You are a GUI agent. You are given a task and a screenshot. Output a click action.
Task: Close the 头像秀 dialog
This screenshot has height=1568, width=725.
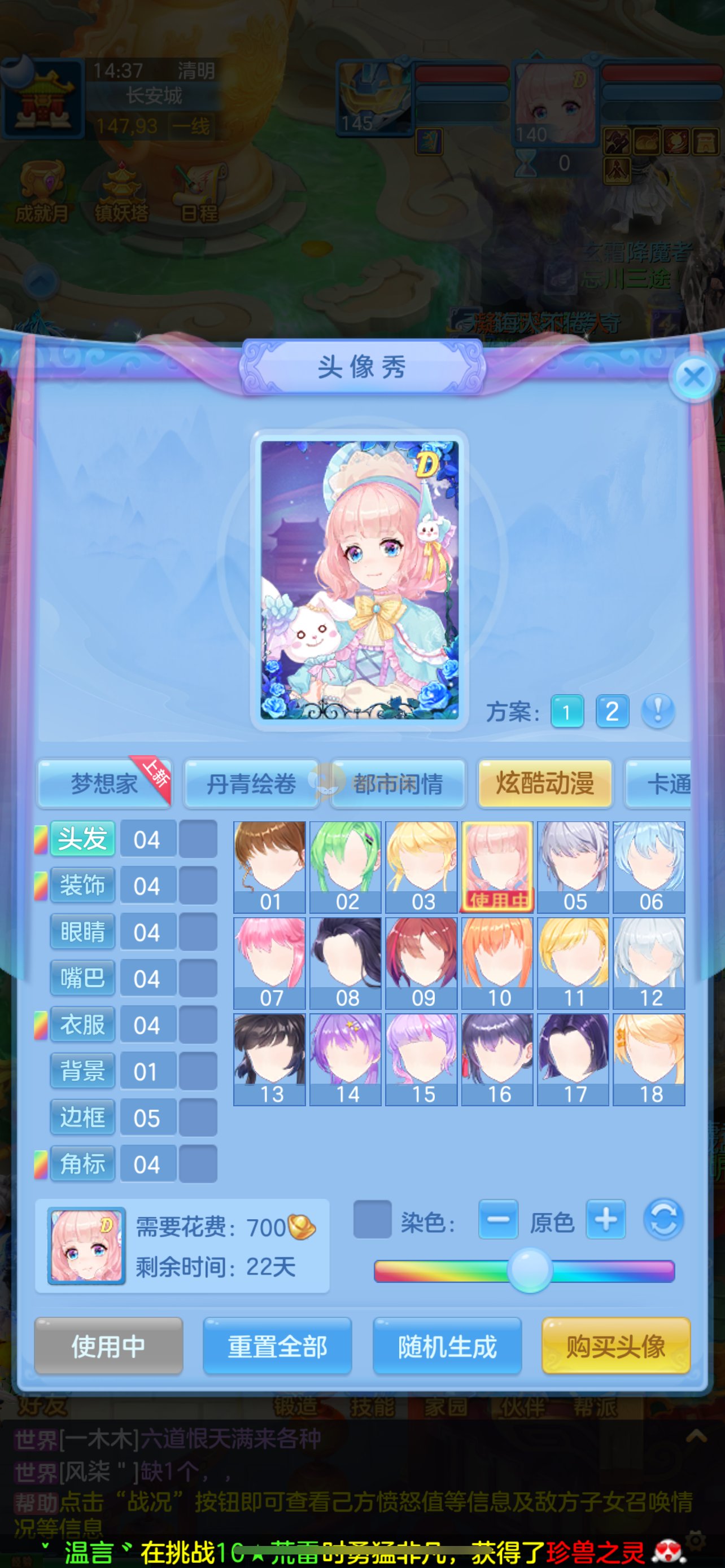[694, 378]
